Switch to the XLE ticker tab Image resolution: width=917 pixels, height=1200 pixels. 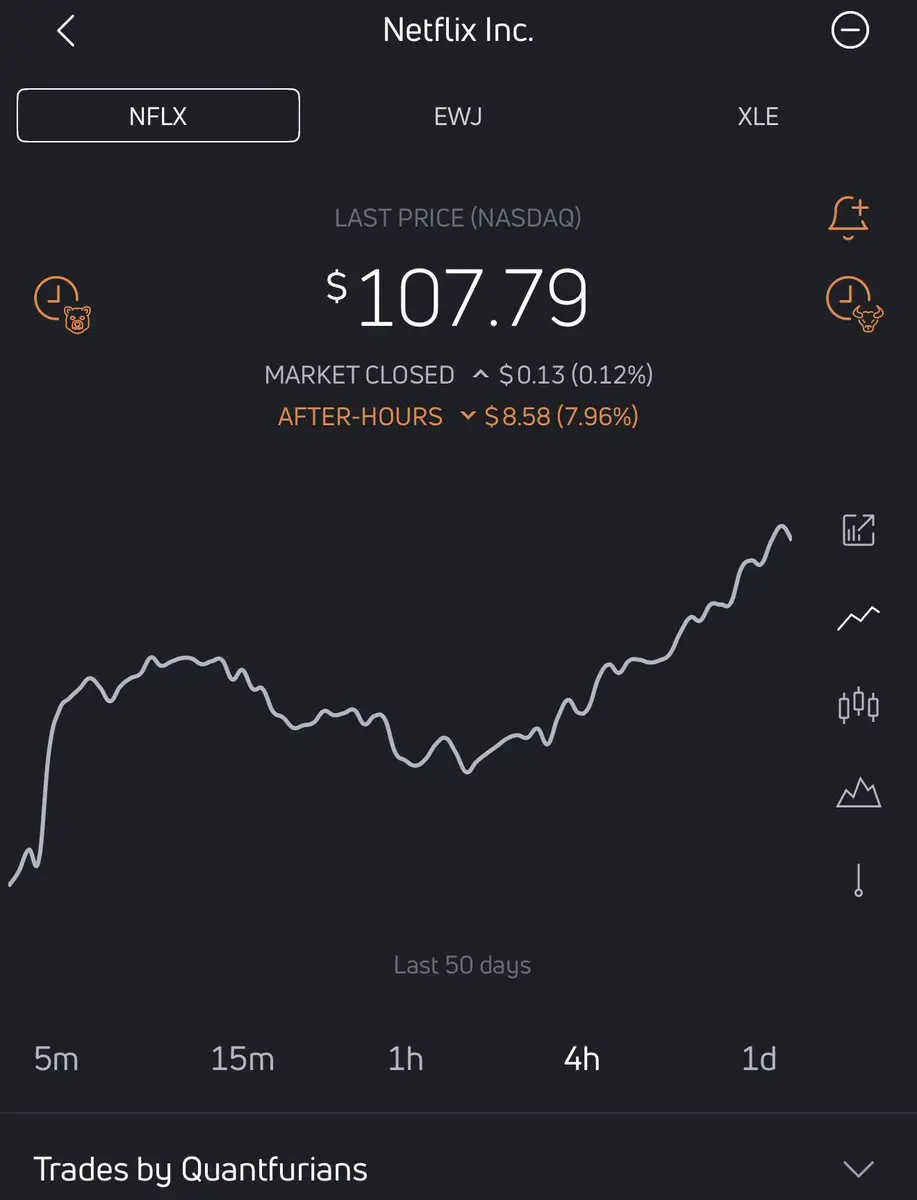pyautogui.click(x=757, y=116)
